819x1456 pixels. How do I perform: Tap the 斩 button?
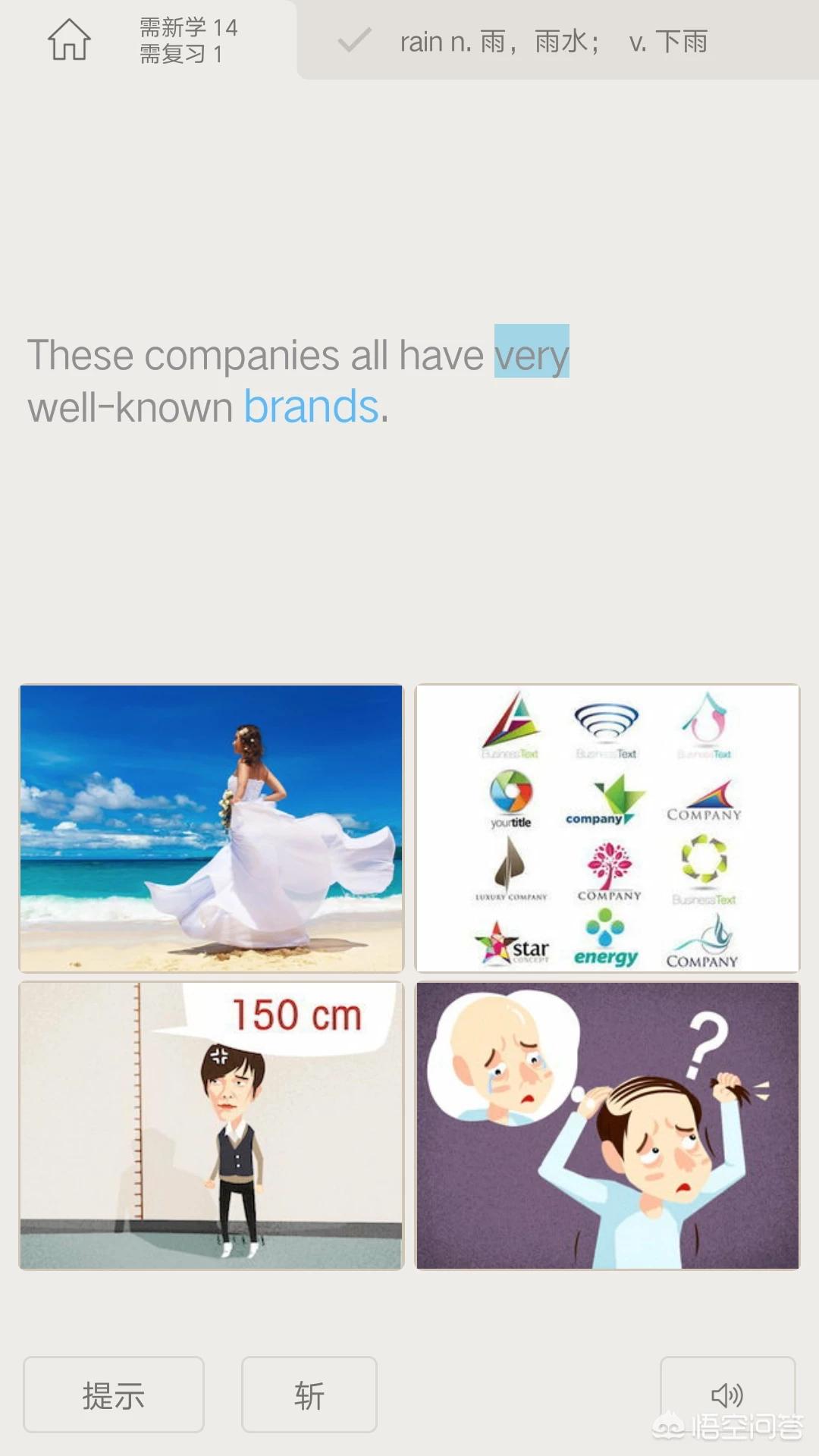tap(309, 1395)
